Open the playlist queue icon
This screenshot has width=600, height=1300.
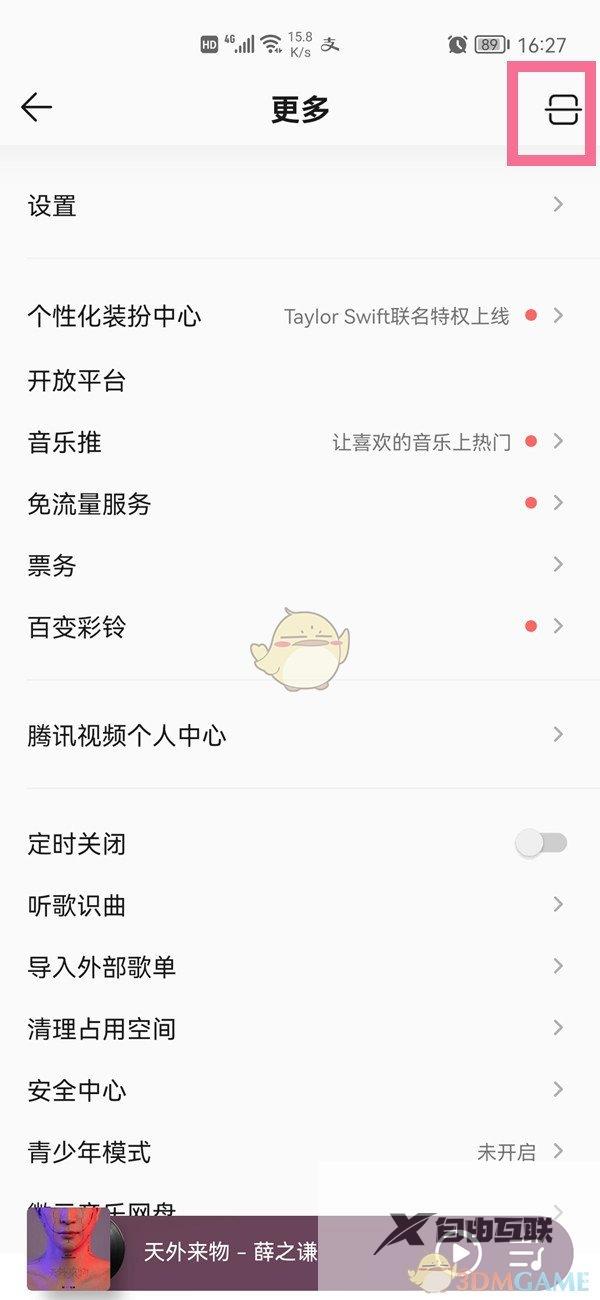click(x=526, y=1253)
